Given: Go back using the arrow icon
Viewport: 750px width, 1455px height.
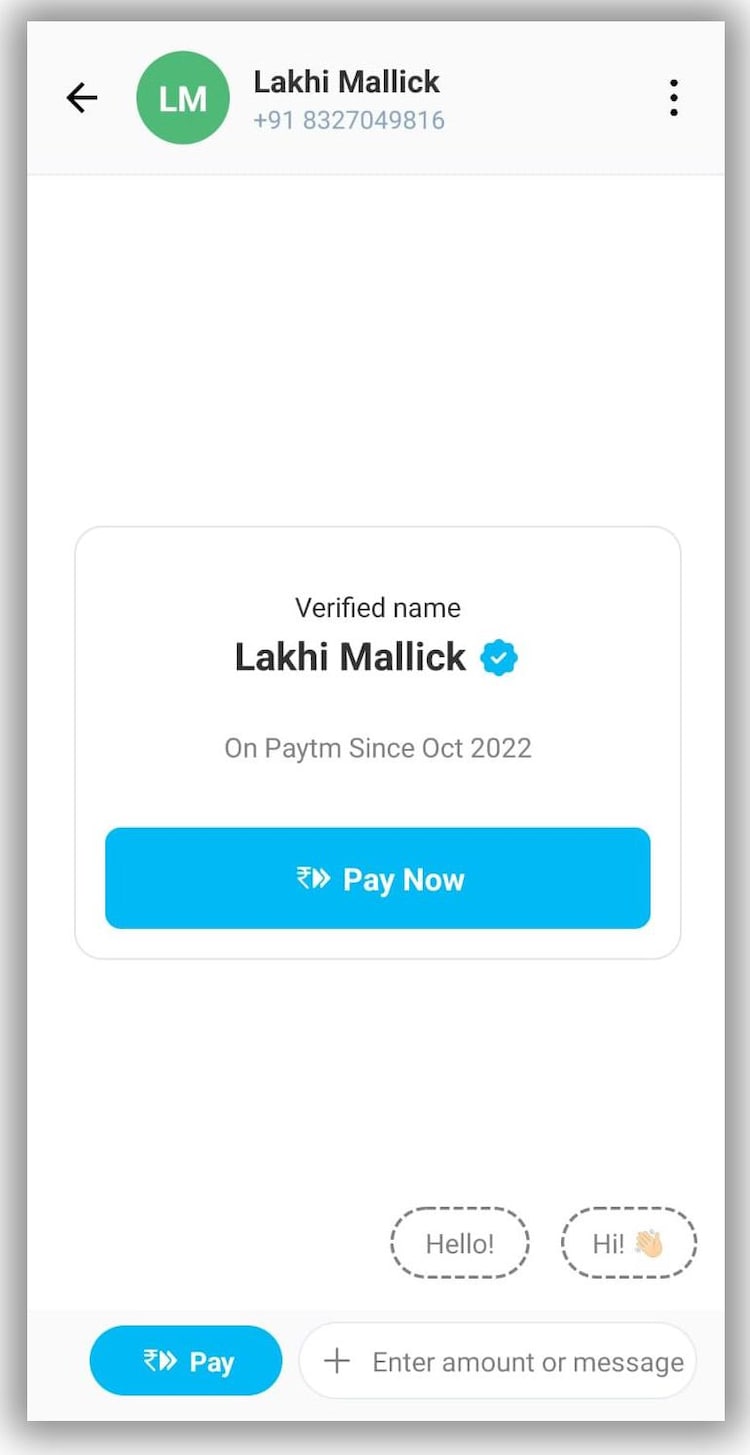Looking at the screenshot, I should point(82,98).
